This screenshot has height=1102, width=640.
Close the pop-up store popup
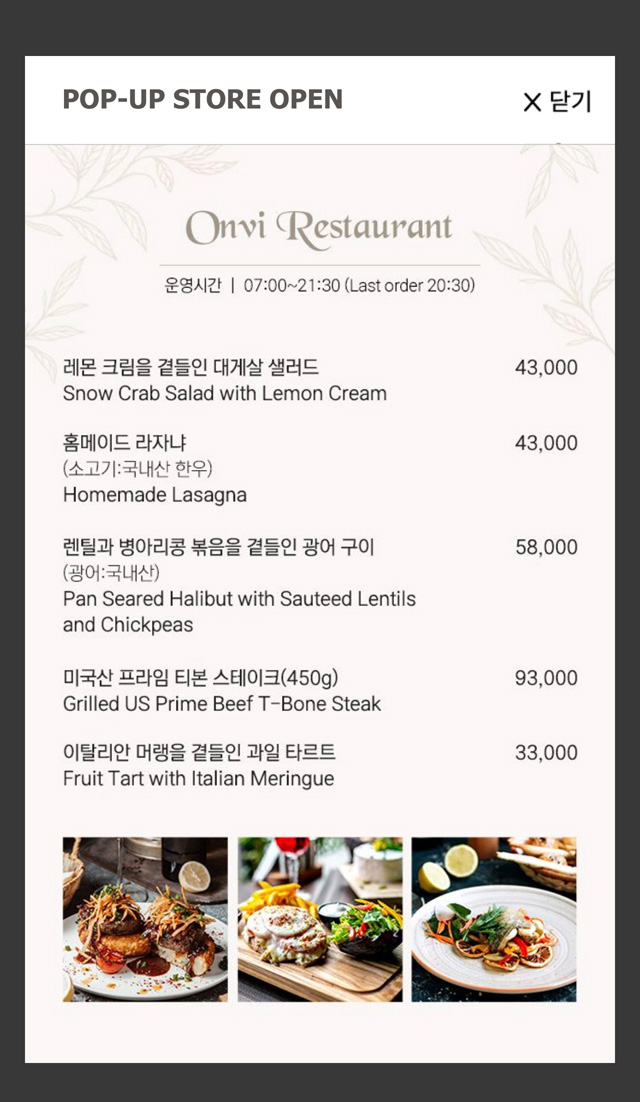(557, 102)
